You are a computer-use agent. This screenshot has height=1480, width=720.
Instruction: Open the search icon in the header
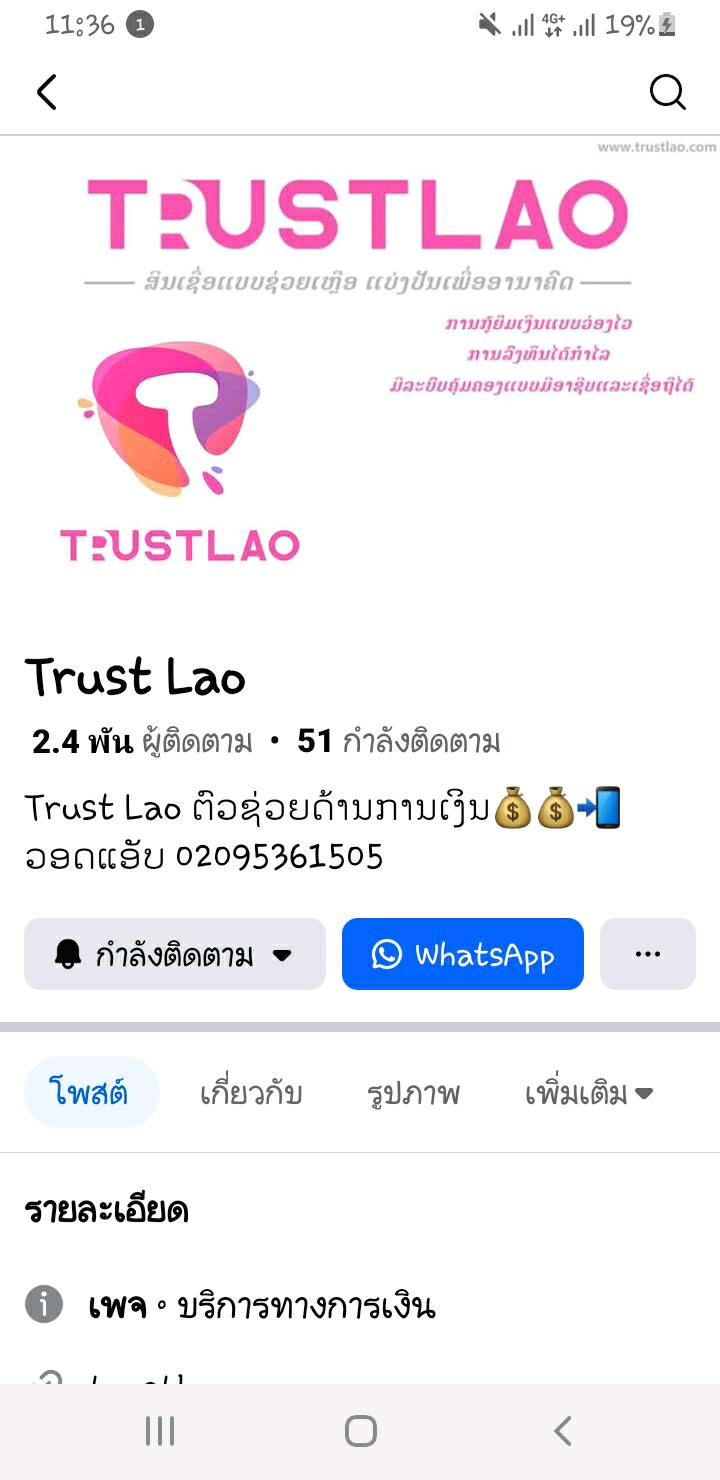[x=667, y=92]
